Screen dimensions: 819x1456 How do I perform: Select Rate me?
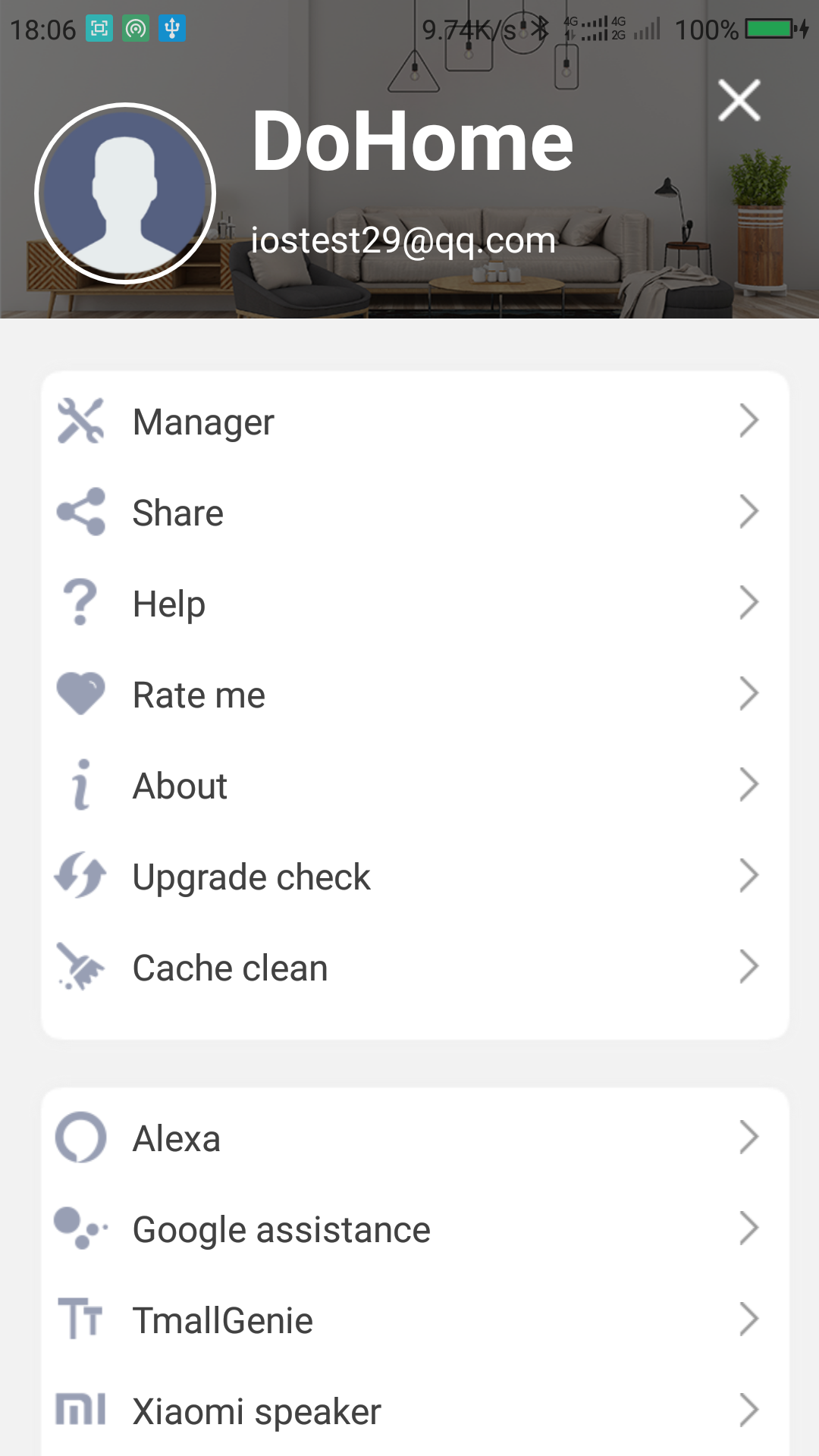(414, 695)
